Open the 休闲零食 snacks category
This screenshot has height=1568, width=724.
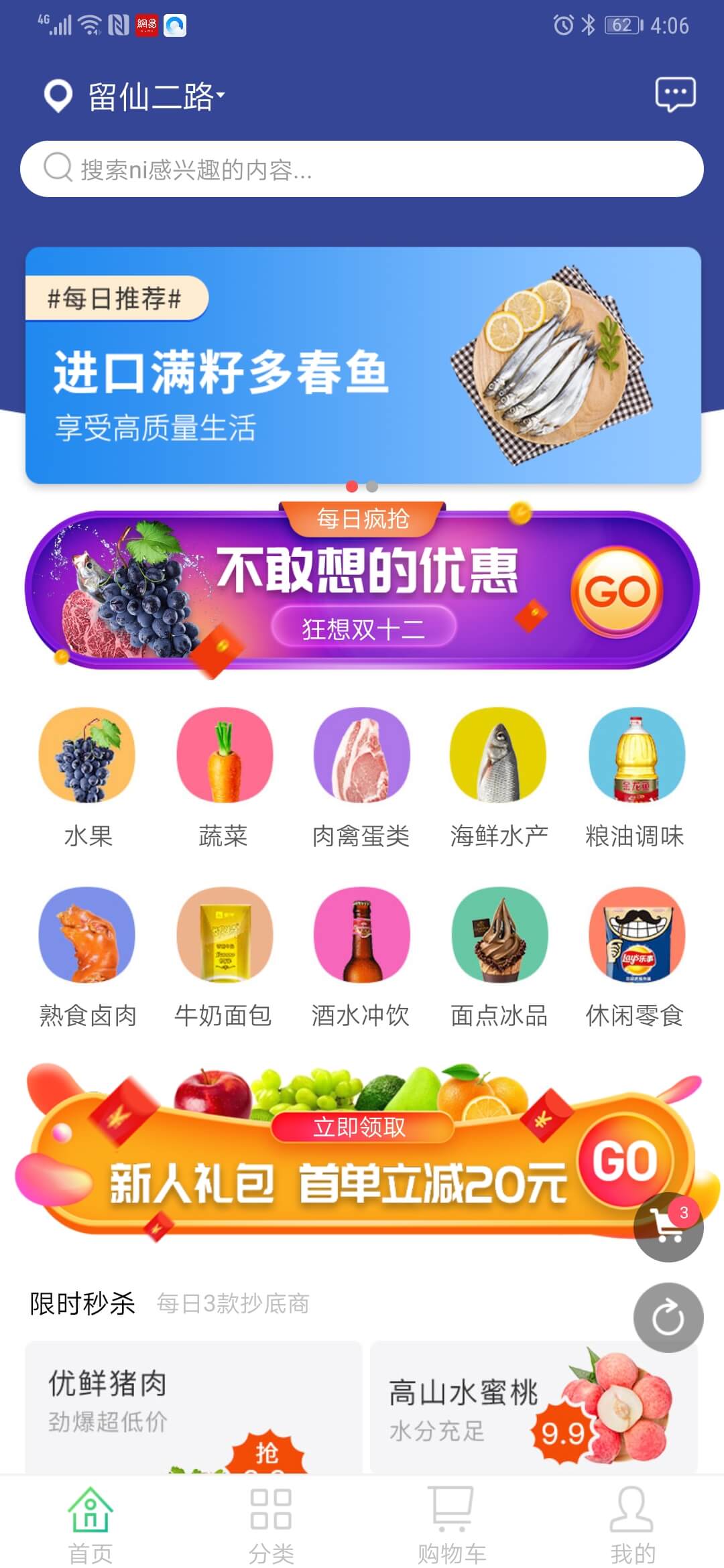point(635,938)
